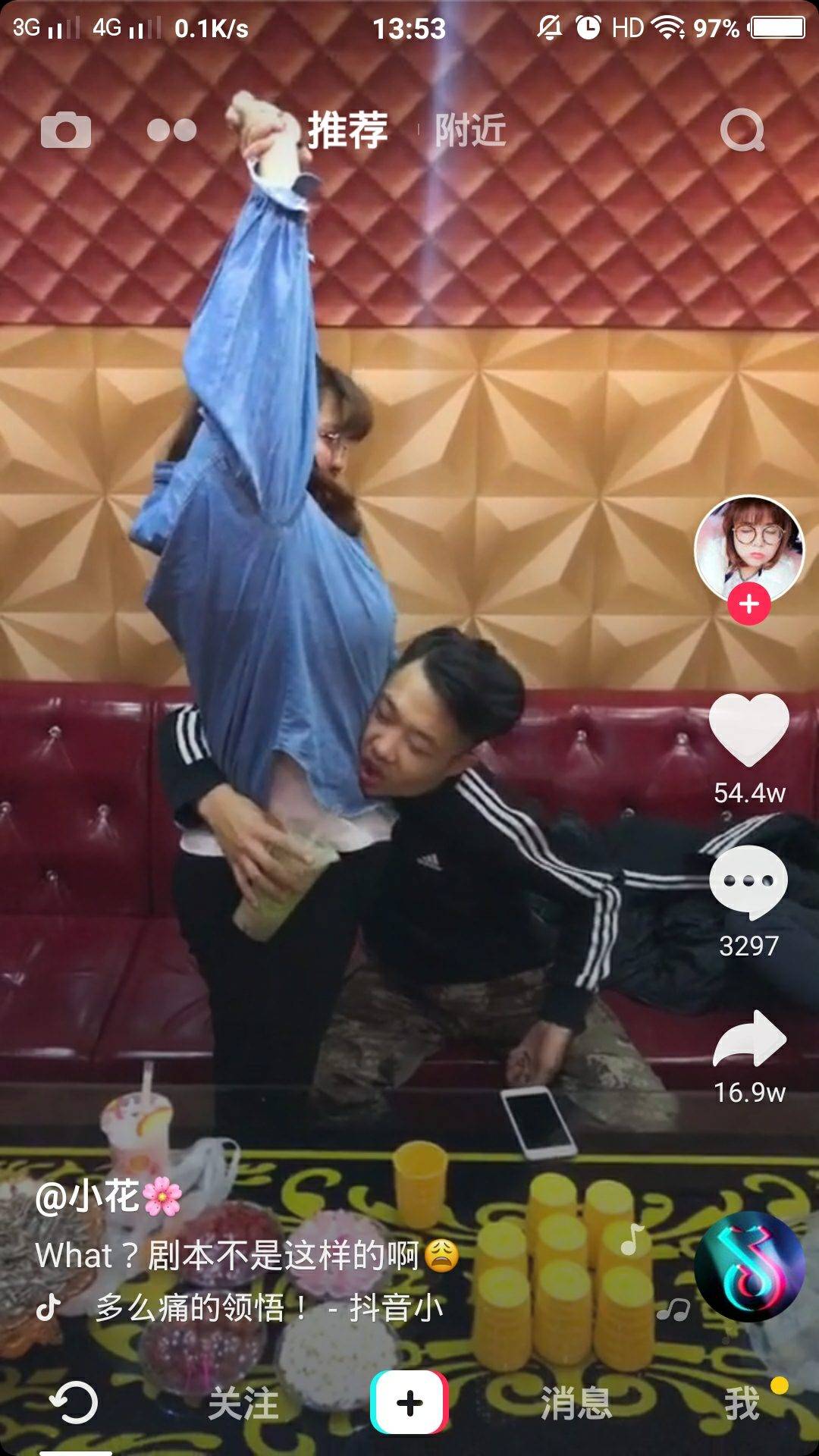This screenshot has width=819, height=1456.
Task: Open 小花's profile avatar
Action: (748, 548)
